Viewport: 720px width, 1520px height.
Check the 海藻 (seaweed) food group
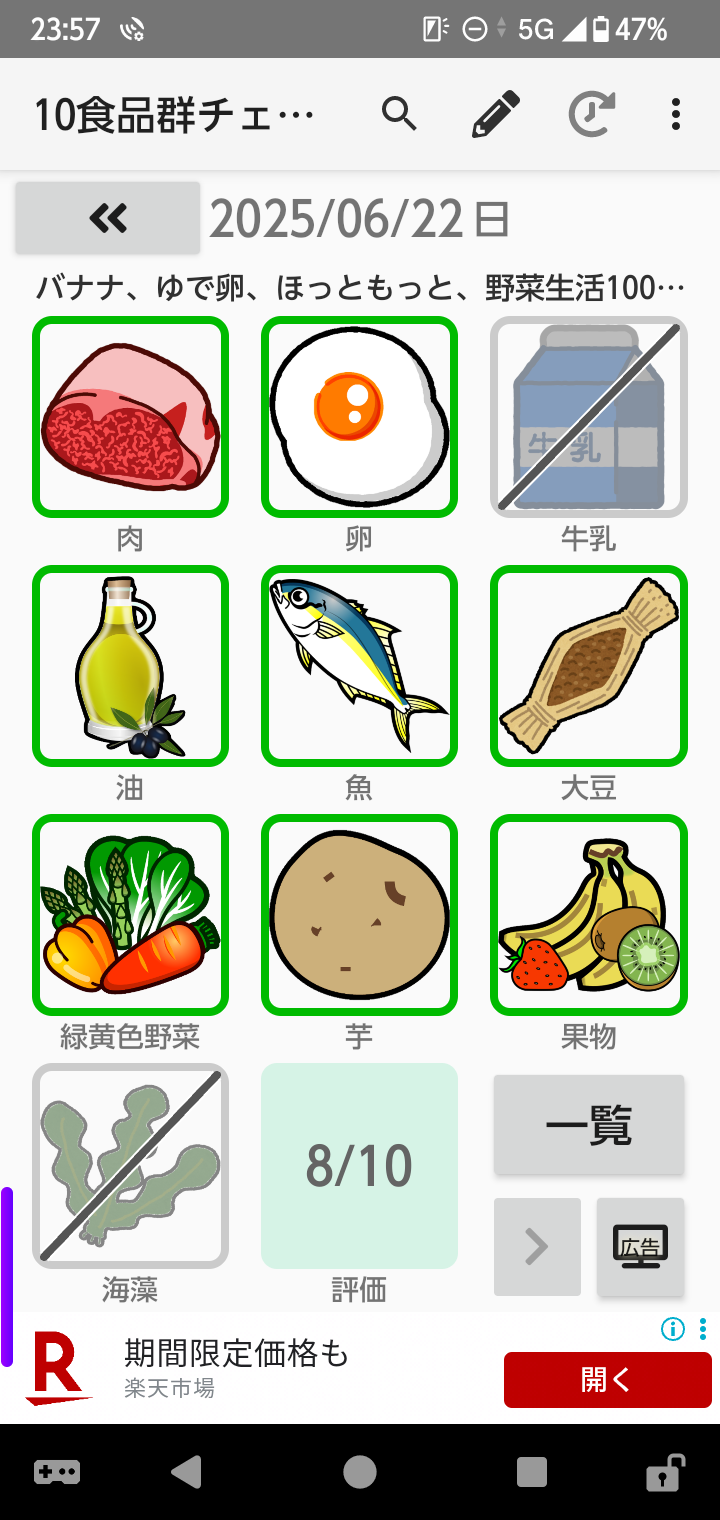pyautogui.click(x=130, y=1165)
